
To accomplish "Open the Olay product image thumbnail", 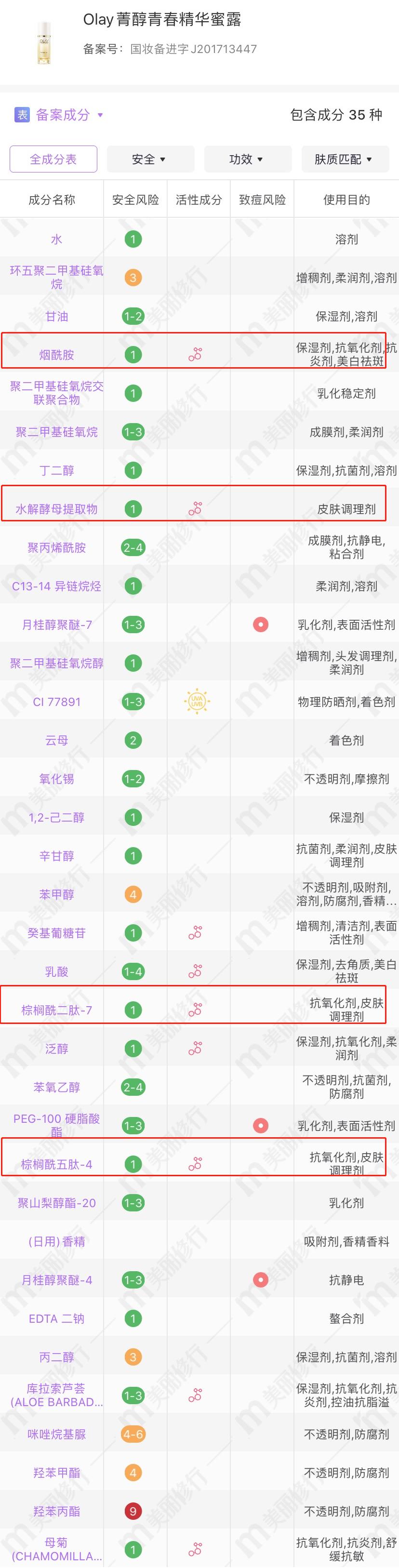I will coord(44,41).
